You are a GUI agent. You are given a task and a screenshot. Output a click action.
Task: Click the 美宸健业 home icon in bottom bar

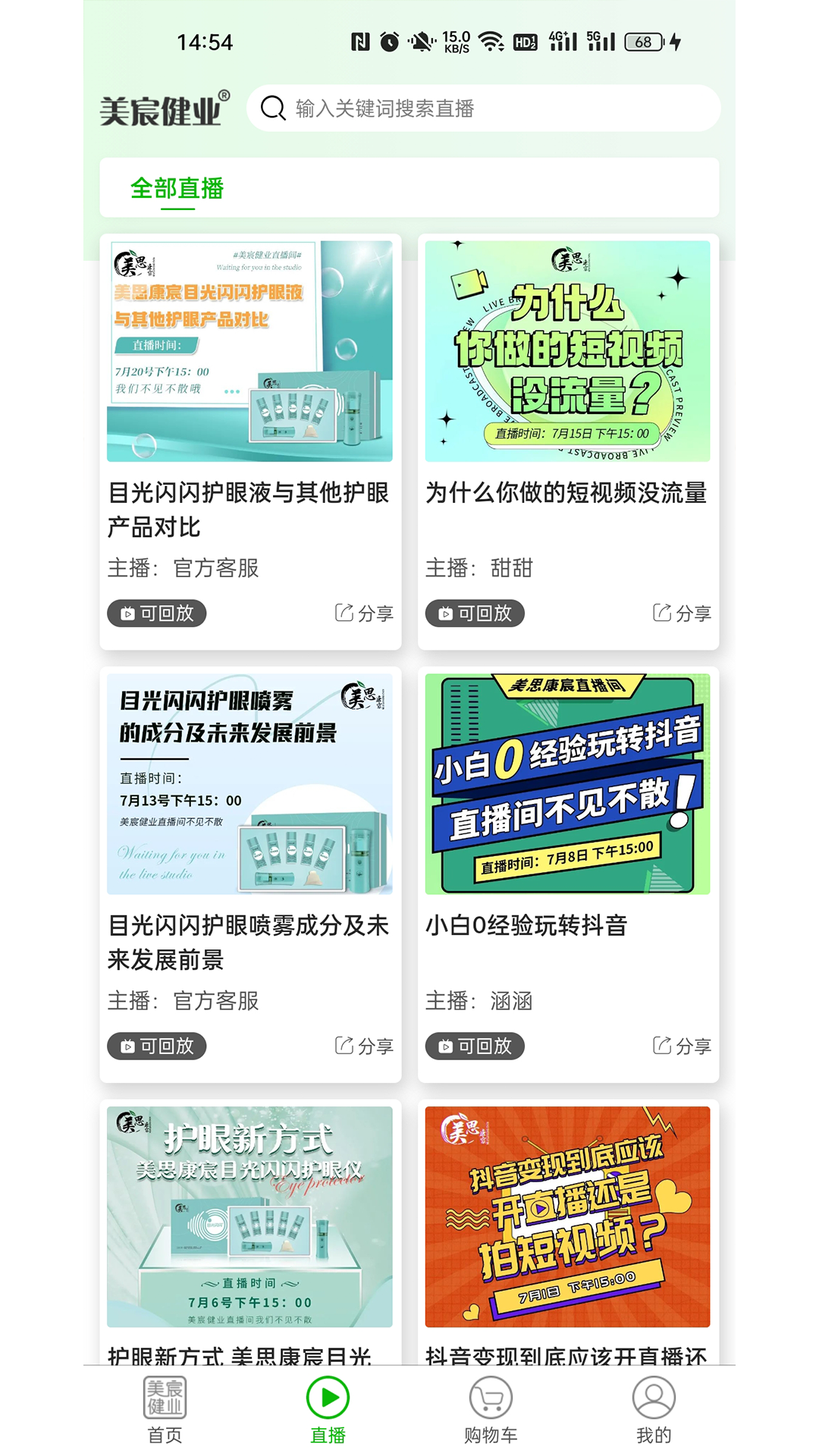[x=163, y=1401]
